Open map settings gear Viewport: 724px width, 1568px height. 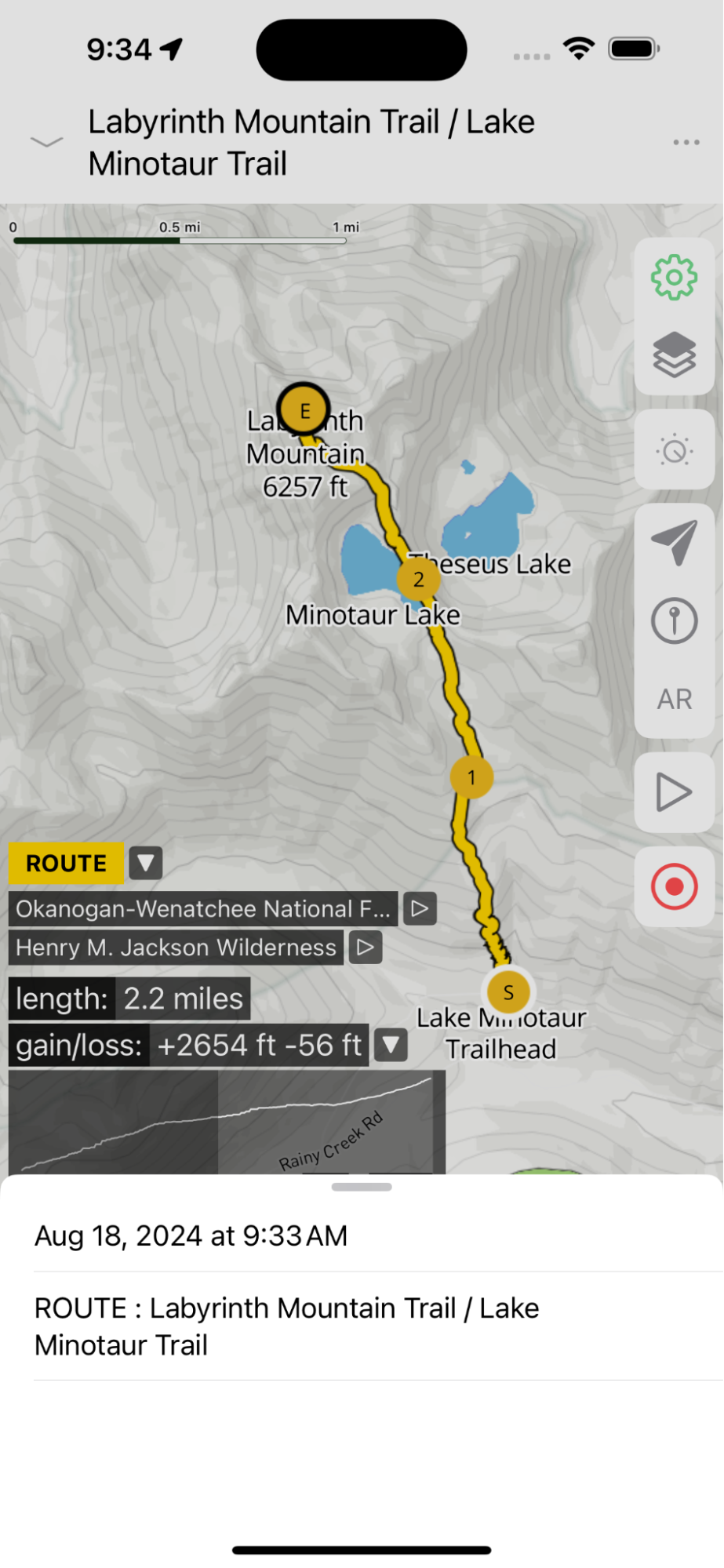point(674,278)
